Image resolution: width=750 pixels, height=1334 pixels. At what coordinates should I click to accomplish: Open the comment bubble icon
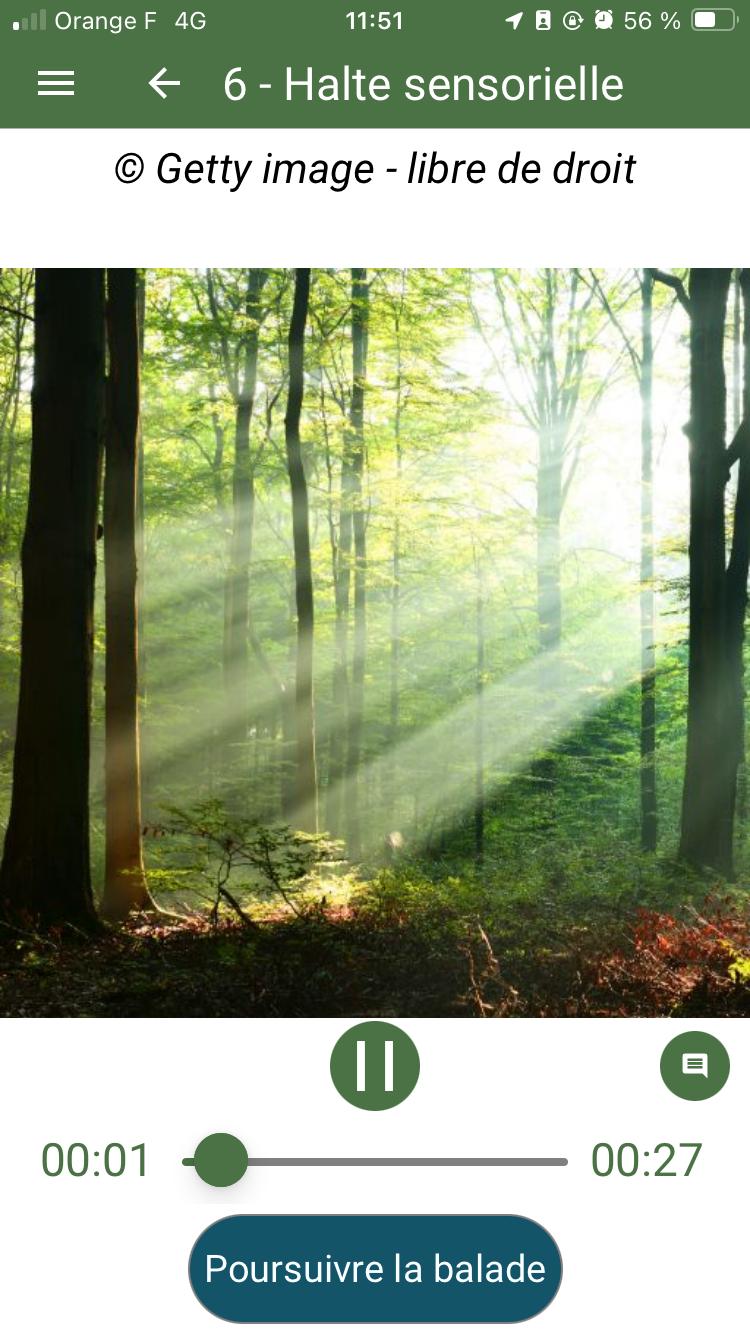pyautogui.click(x=695, y=1065)
